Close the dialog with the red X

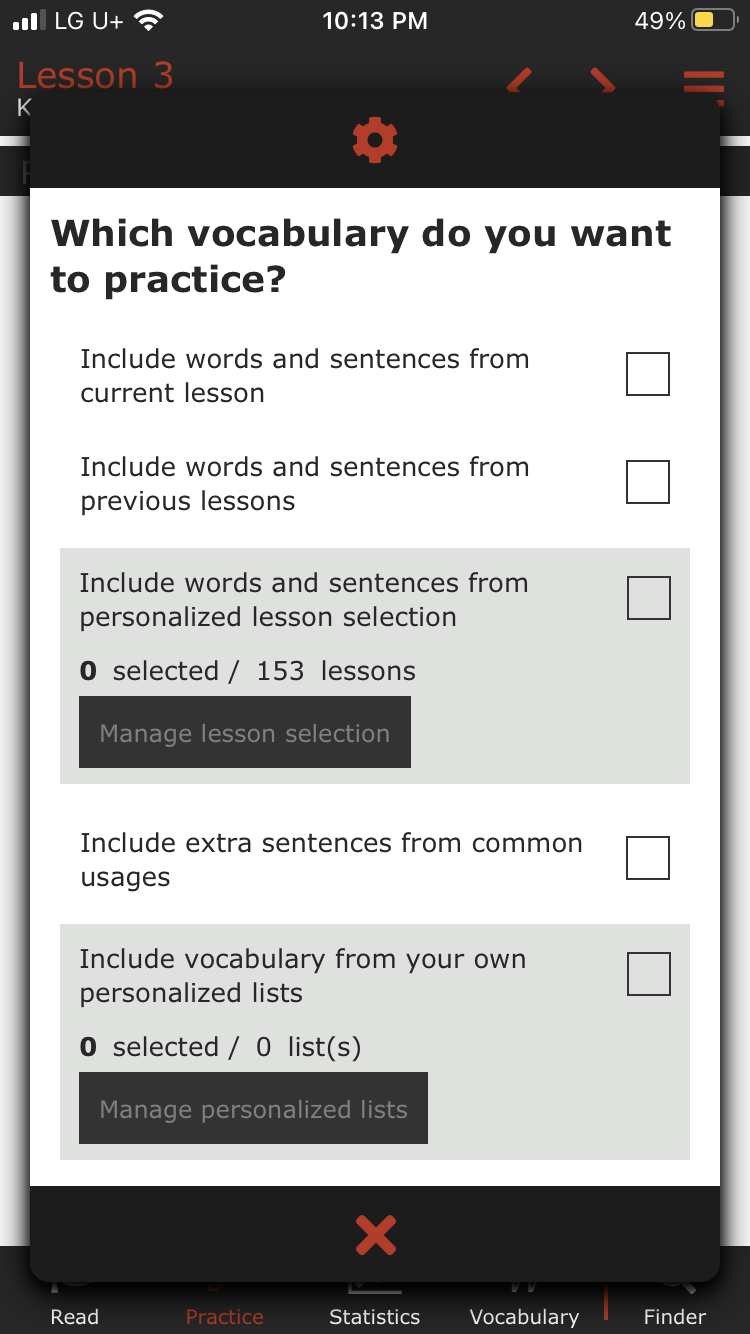[x=376, y=1235]
